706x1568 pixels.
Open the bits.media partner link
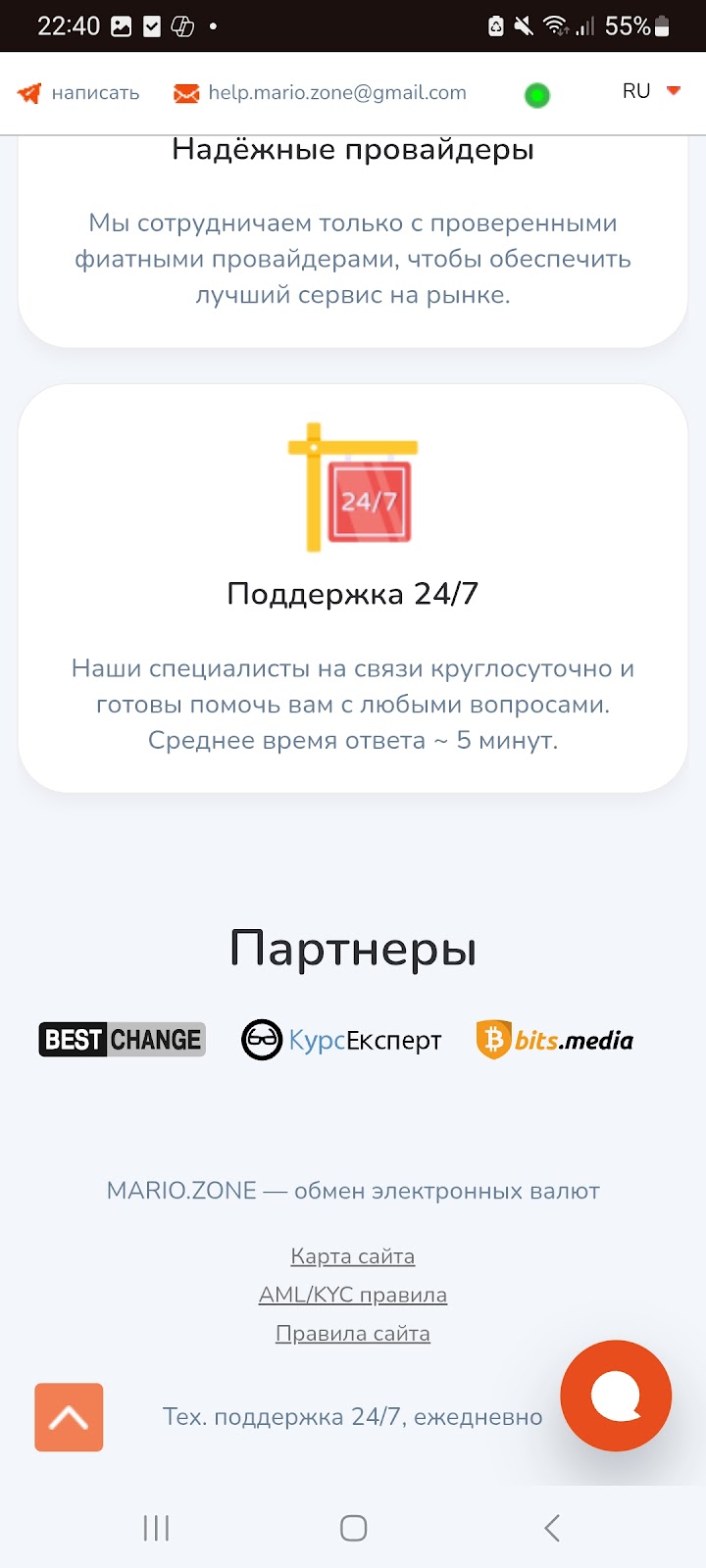coord(555,1040)
